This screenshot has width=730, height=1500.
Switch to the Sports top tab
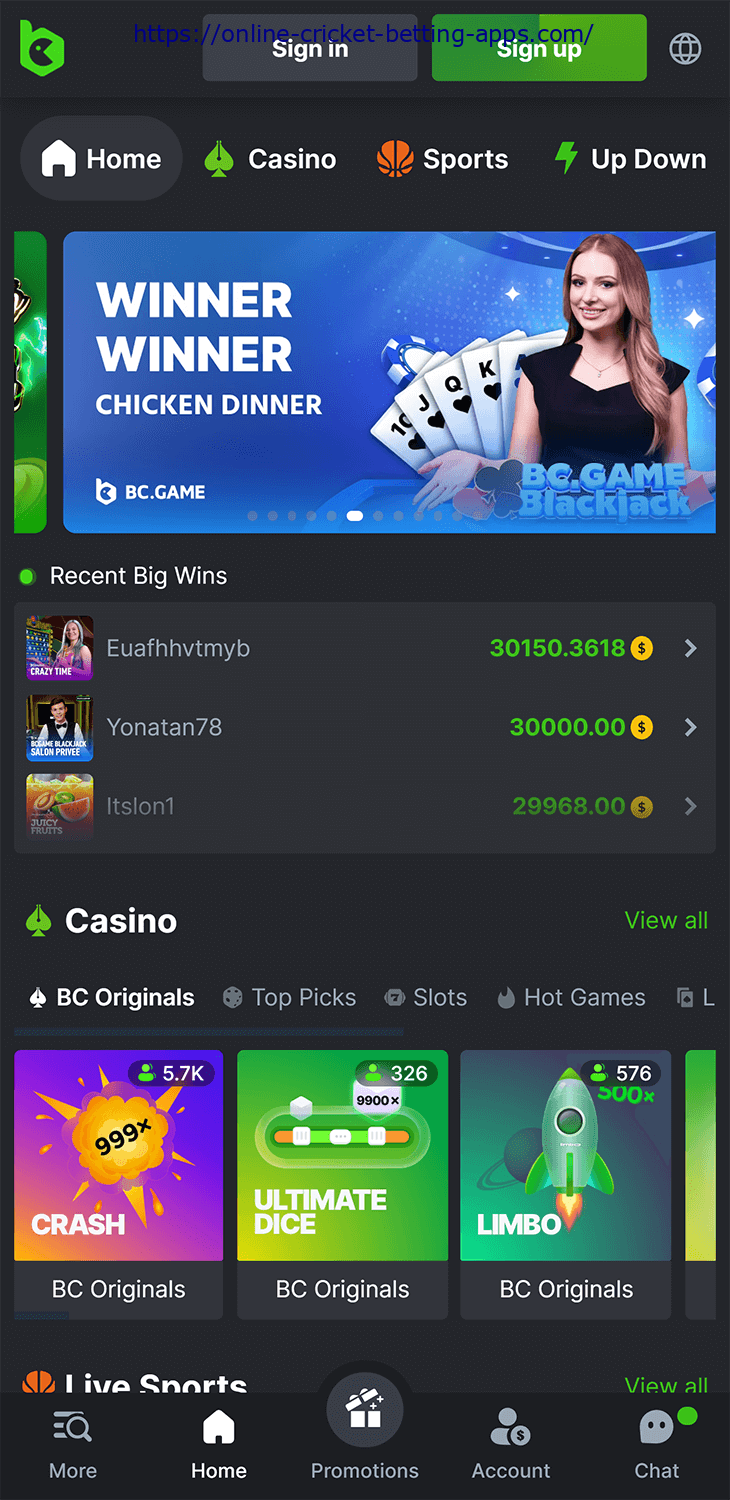(x=443, y=159)
